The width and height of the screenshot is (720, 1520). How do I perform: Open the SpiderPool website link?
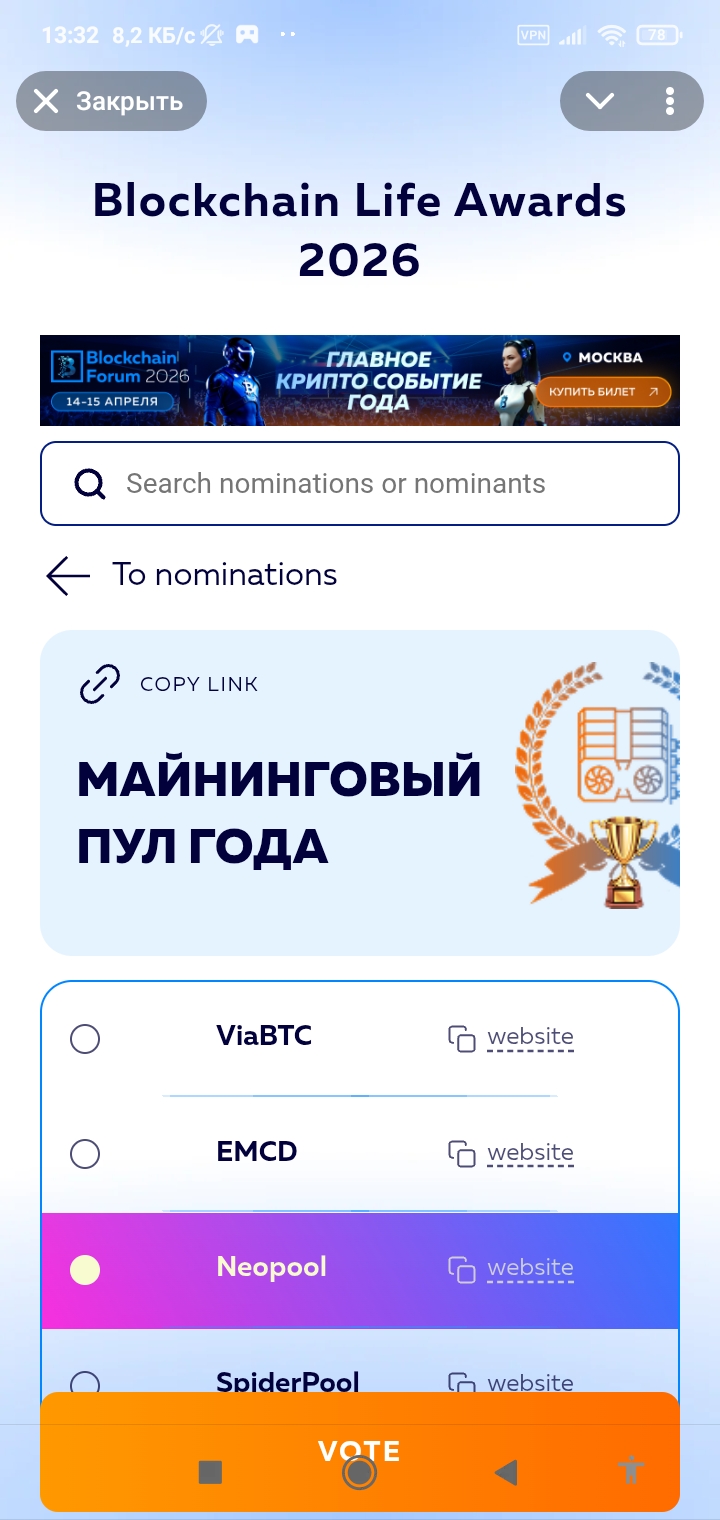[530, 1383]
